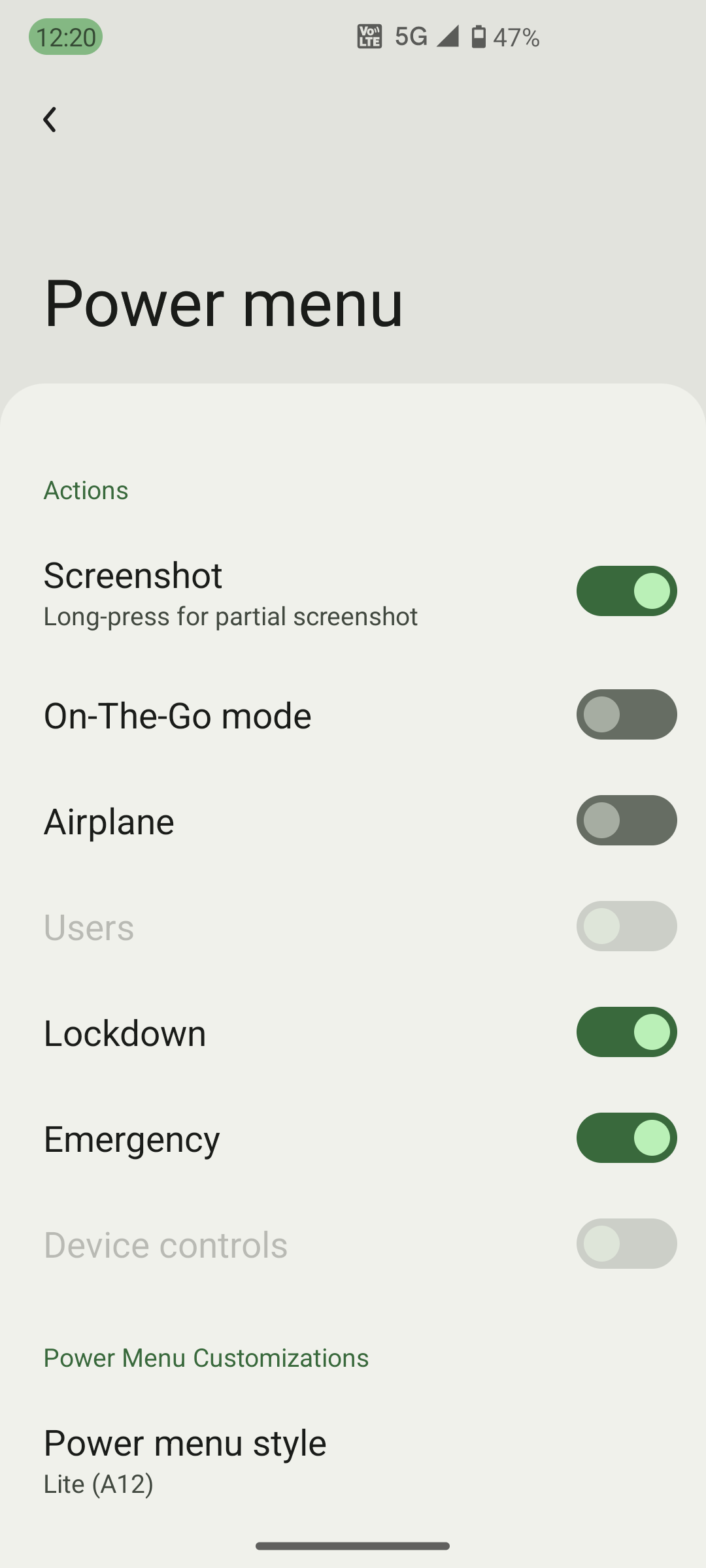Go back from Power menu settings
The width and height of the screenshot is (706, 1568).
(x=50, y=120)
